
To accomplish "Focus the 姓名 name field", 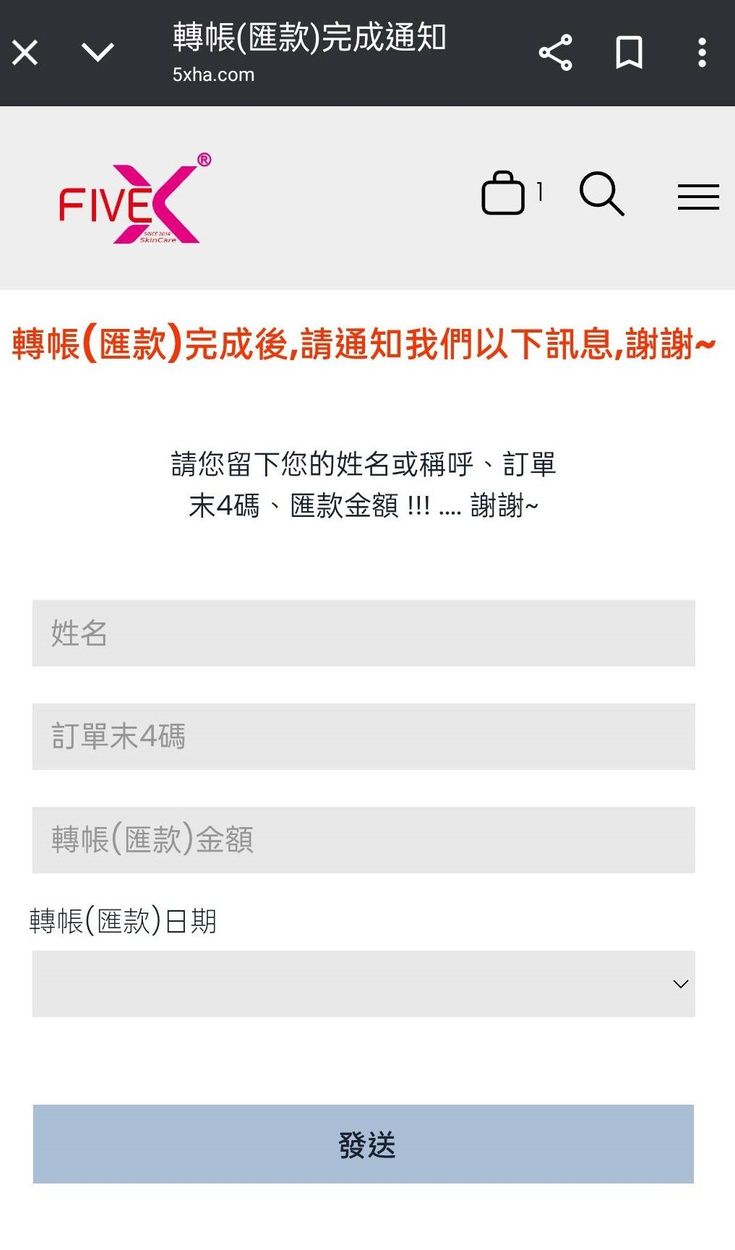I will [363, 633].
